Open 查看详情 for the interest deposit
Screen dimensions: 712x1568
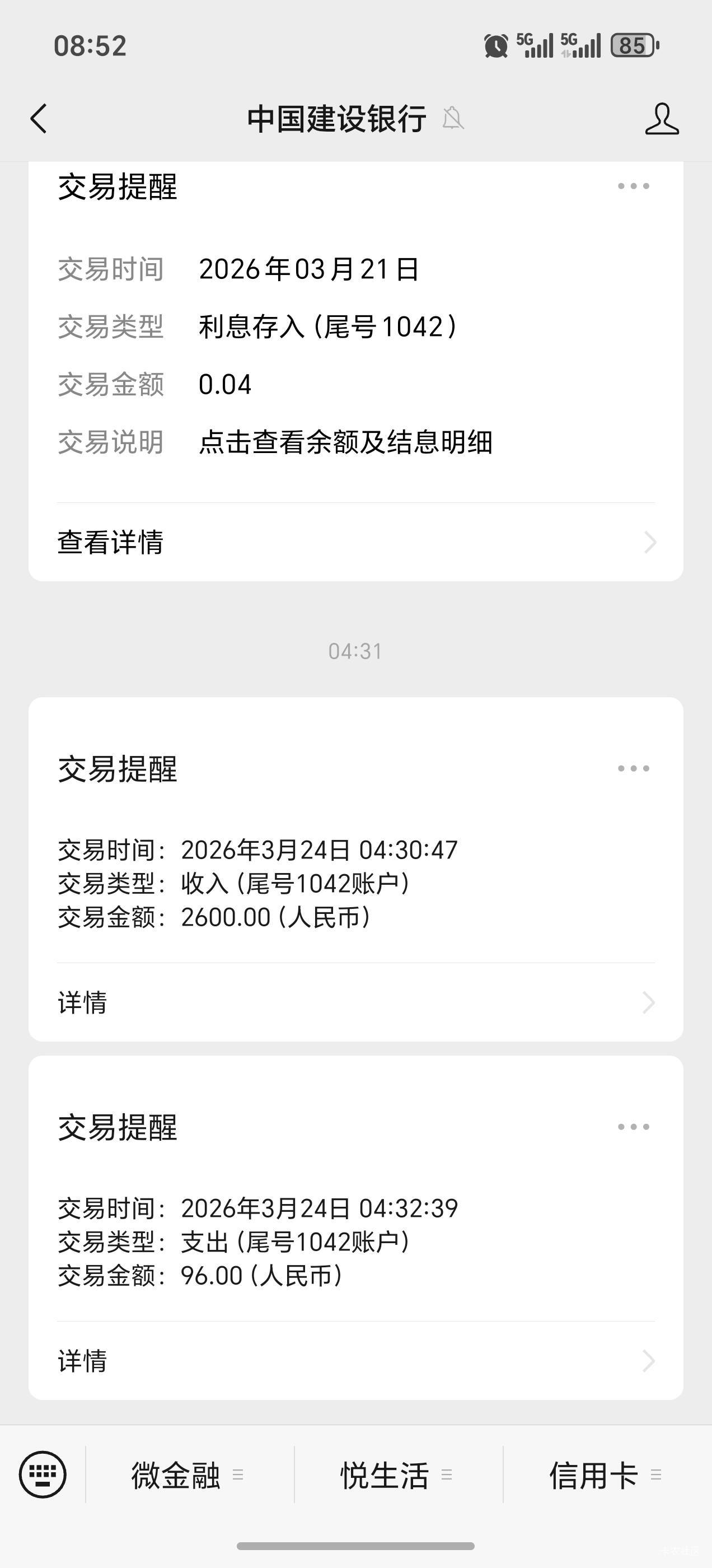355,542
